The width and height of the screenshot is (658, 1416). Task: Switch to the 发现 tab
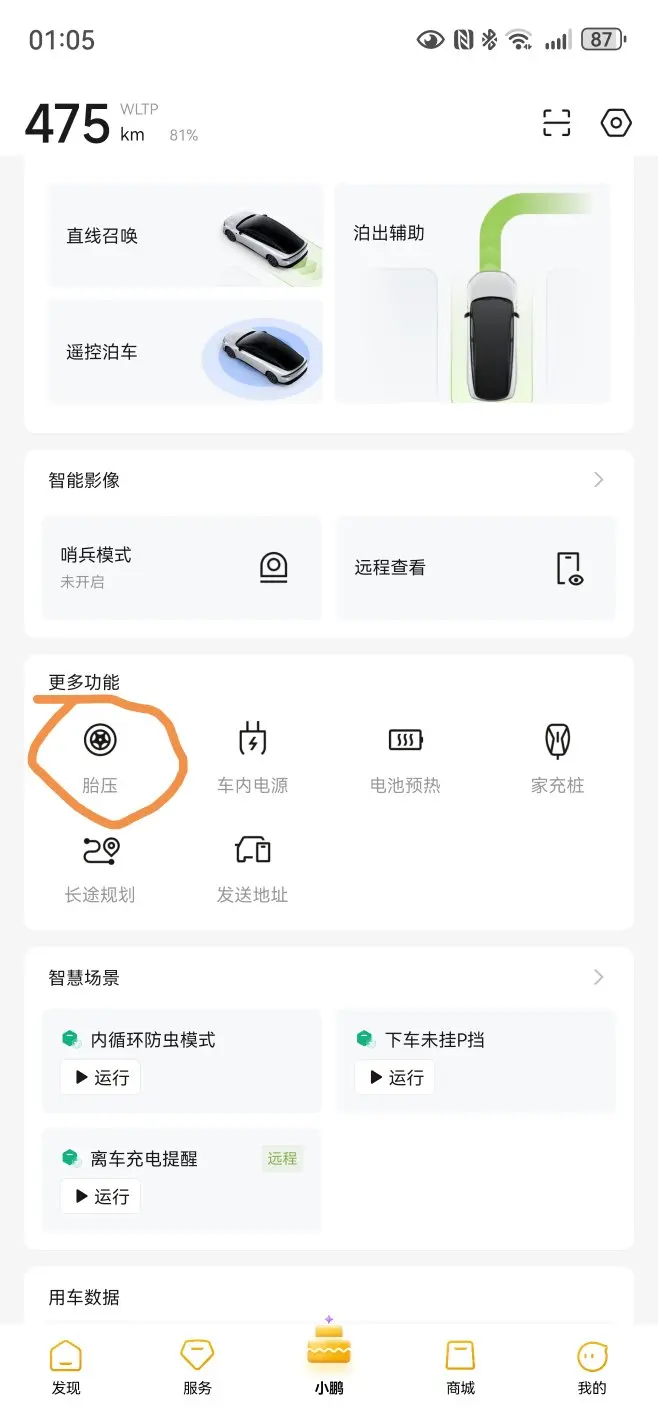[66, 1368]
